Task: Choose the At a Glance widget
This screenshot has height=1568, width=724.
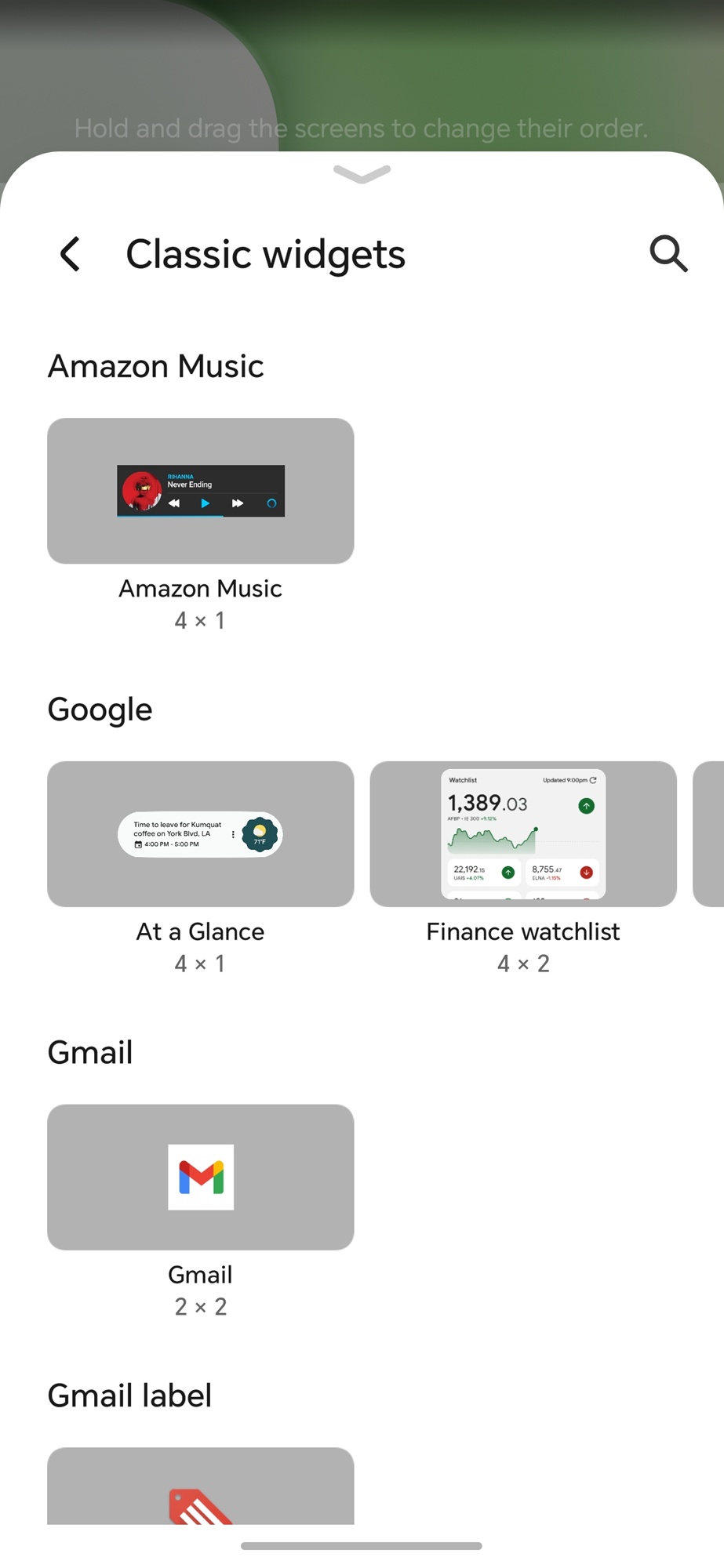Action: (x=201, y=834)
